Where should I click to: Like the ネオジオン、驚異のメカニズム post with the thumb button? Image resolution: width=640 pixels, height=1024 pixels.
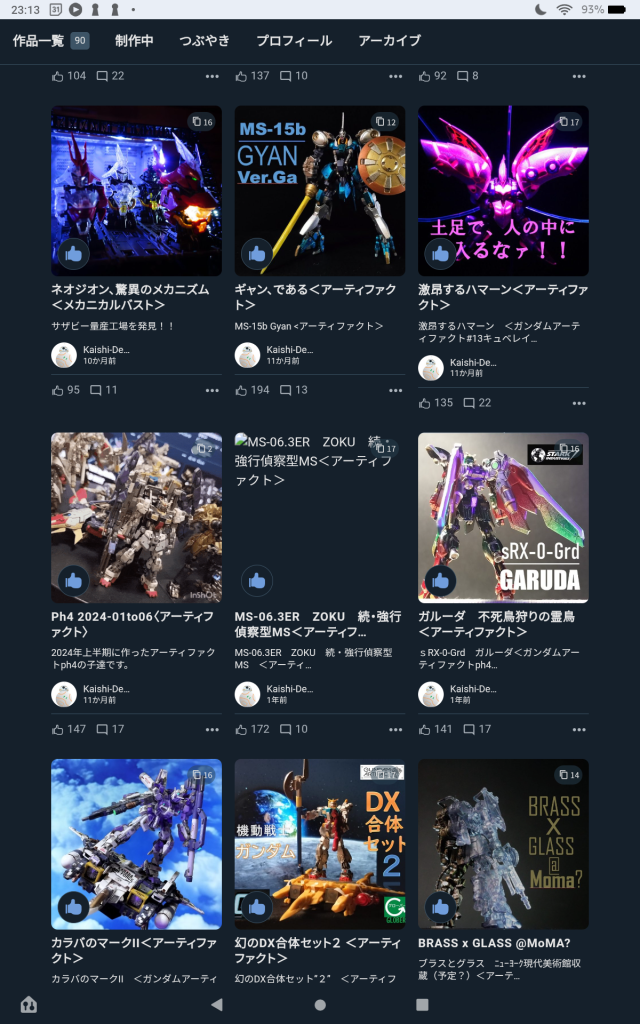74,254
